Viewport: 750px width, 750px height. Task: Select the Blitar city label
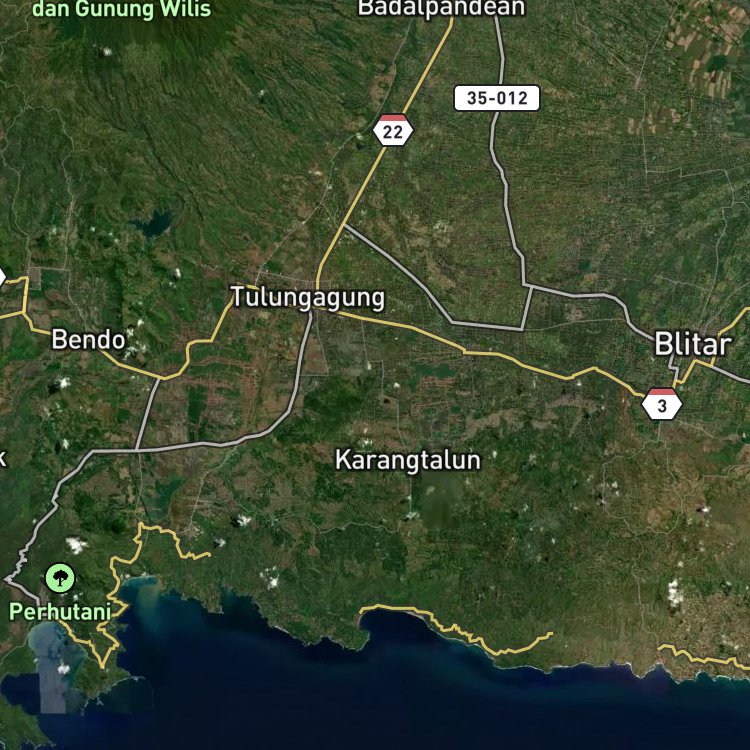pos(693,344)
